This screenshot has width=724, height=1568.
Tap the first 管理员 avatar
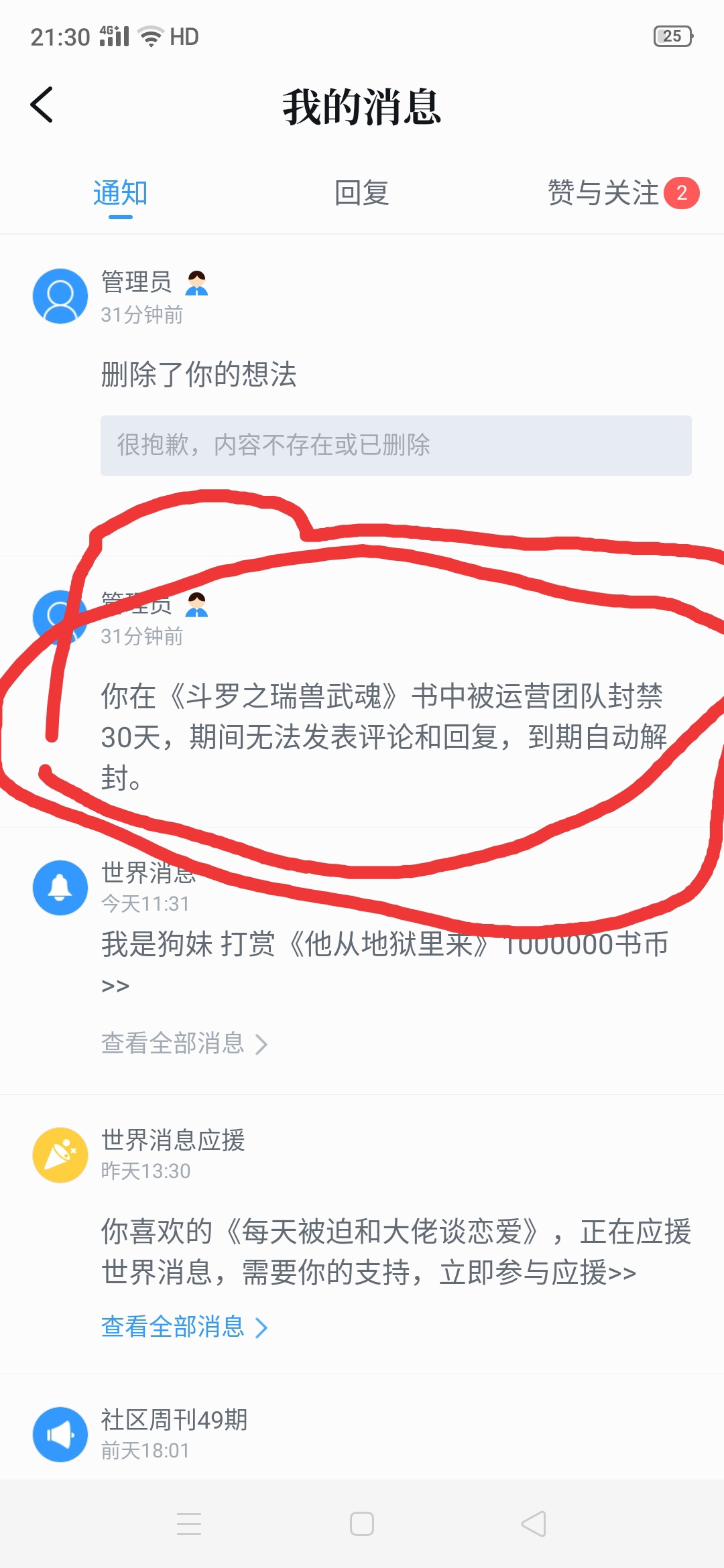[60, 296]
